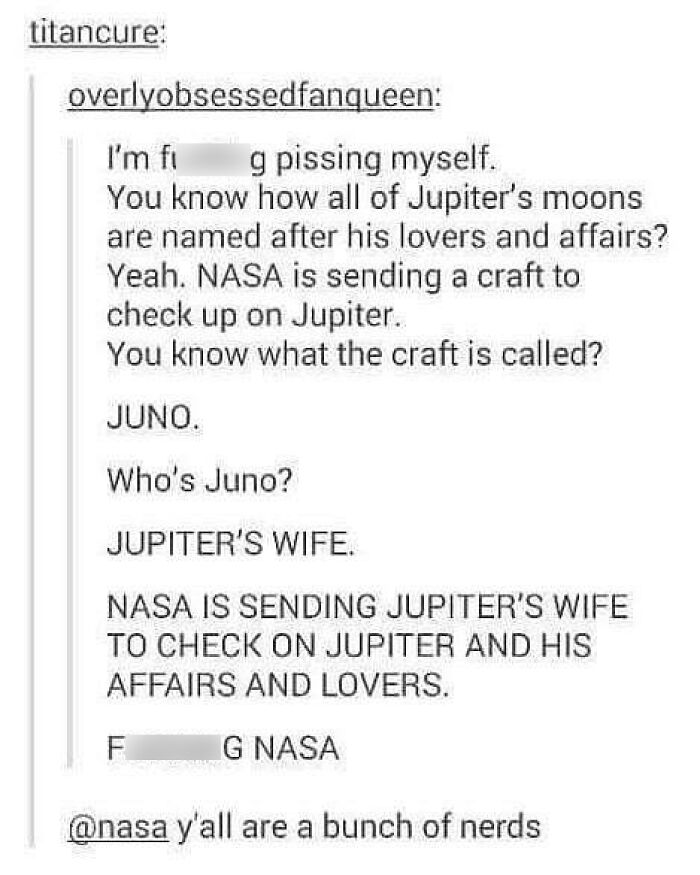The image size is (700, 875).
Task: Tap the @nasa mention link
Action: 118,828
